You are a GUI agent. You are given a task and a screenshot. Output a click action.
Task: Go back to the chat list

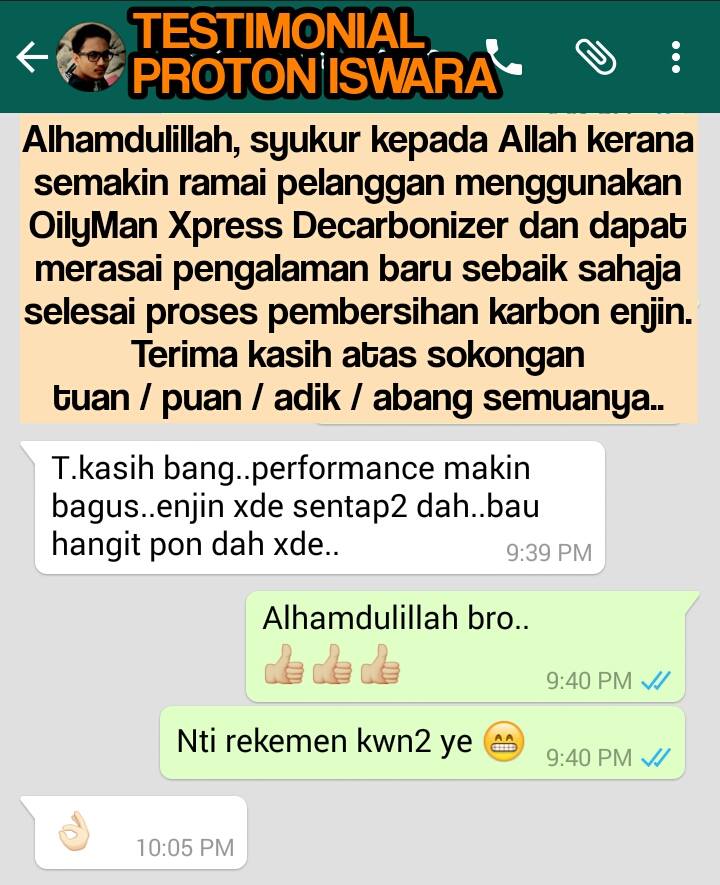pos(32,57)
